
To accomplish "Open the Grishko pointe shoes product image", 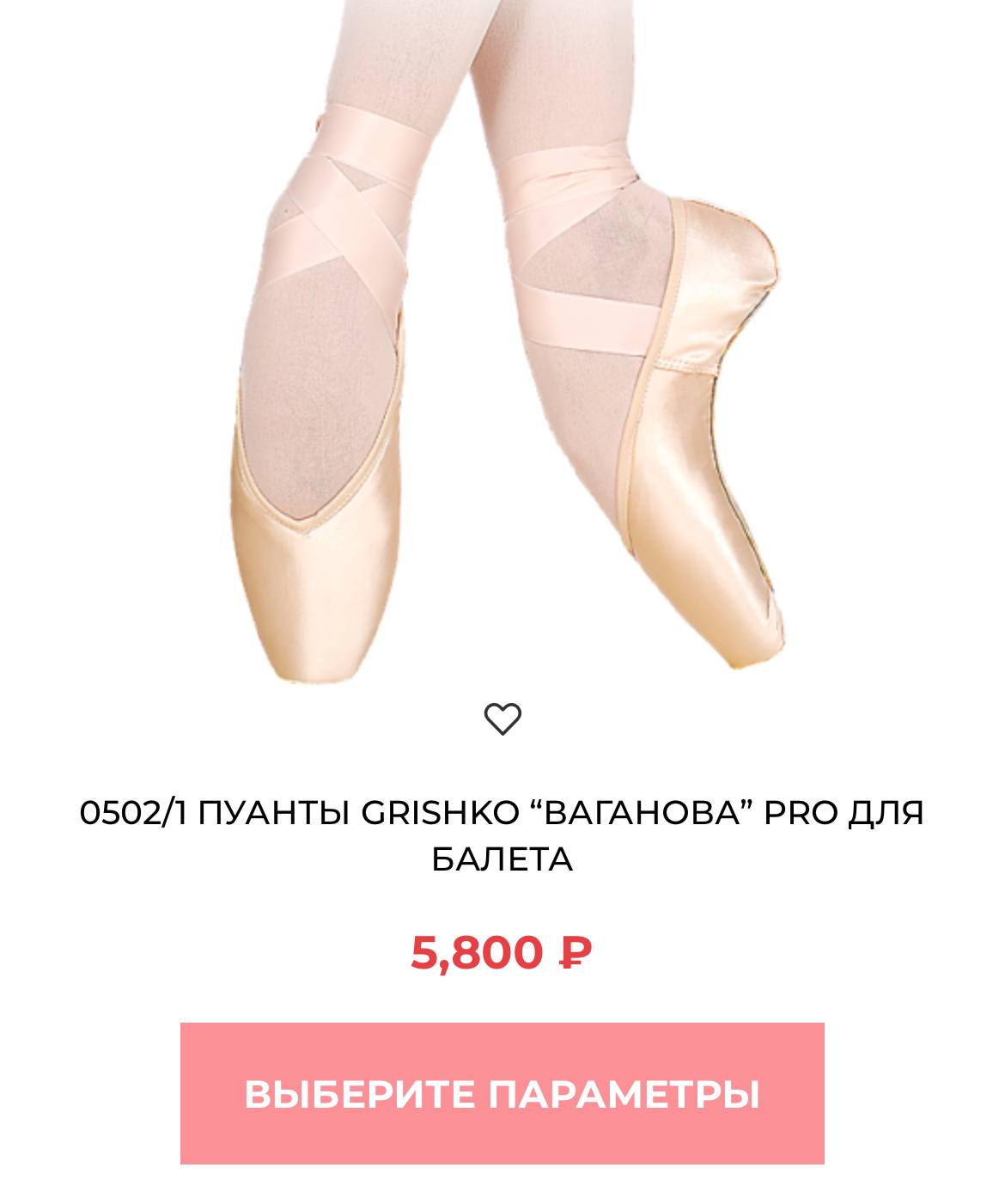I will pos(502,344).
